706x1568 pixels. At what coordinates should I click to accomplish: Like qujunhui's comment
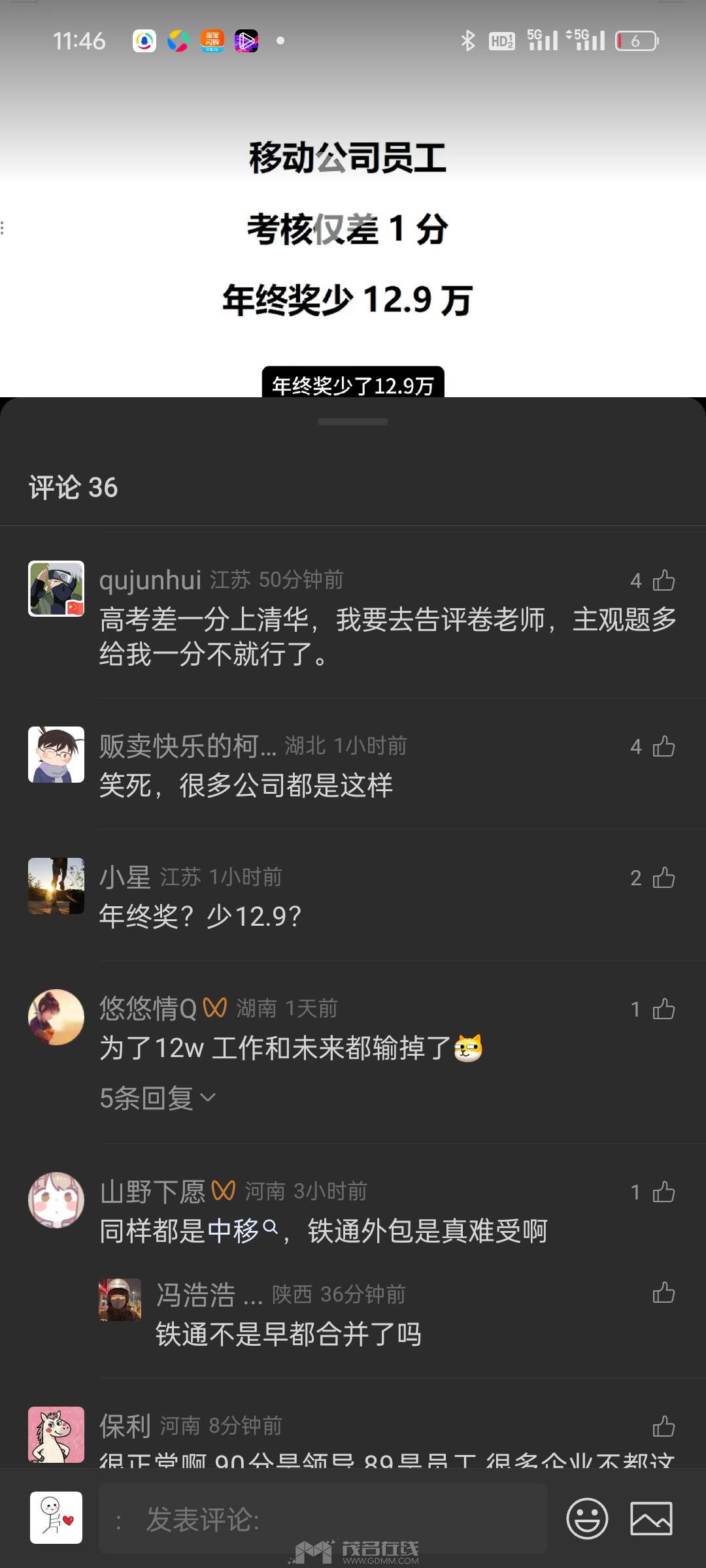(663, 580)
